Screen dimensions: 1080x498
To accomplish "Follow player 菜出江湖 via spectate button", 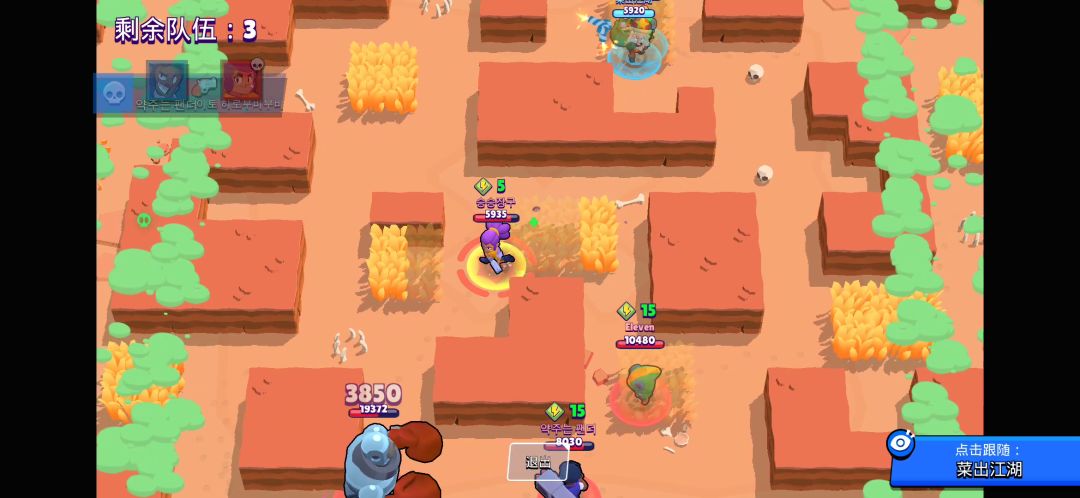I will click(x=984, y=460).
